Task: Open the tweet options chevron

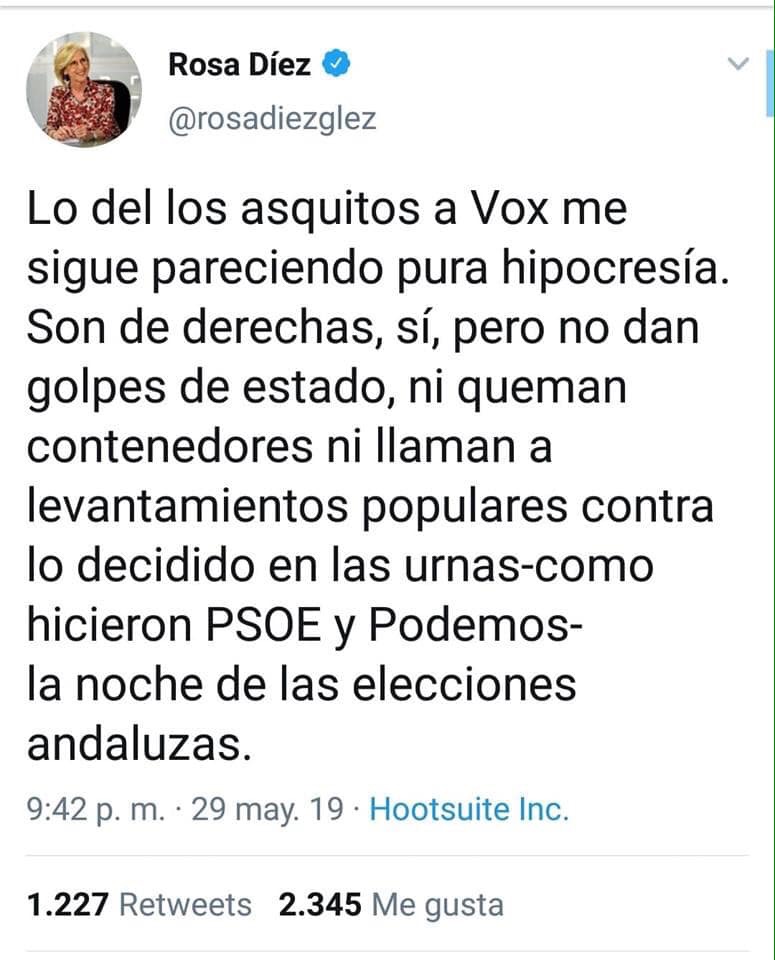Action: coord(738,65)
